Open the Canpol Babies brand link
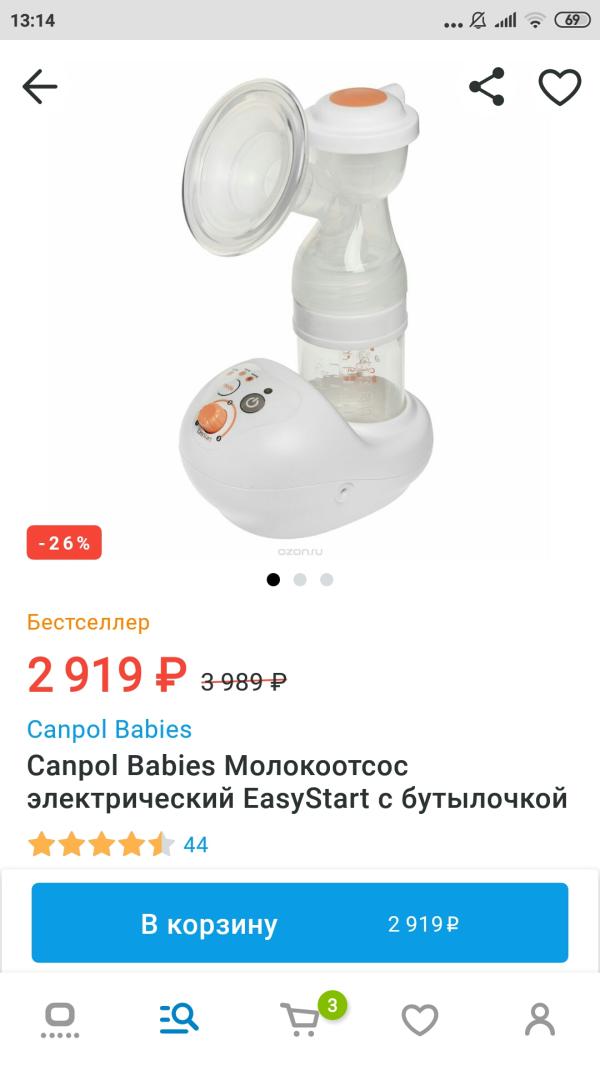This screenshot has height=1066, width=600. [109, 729]
